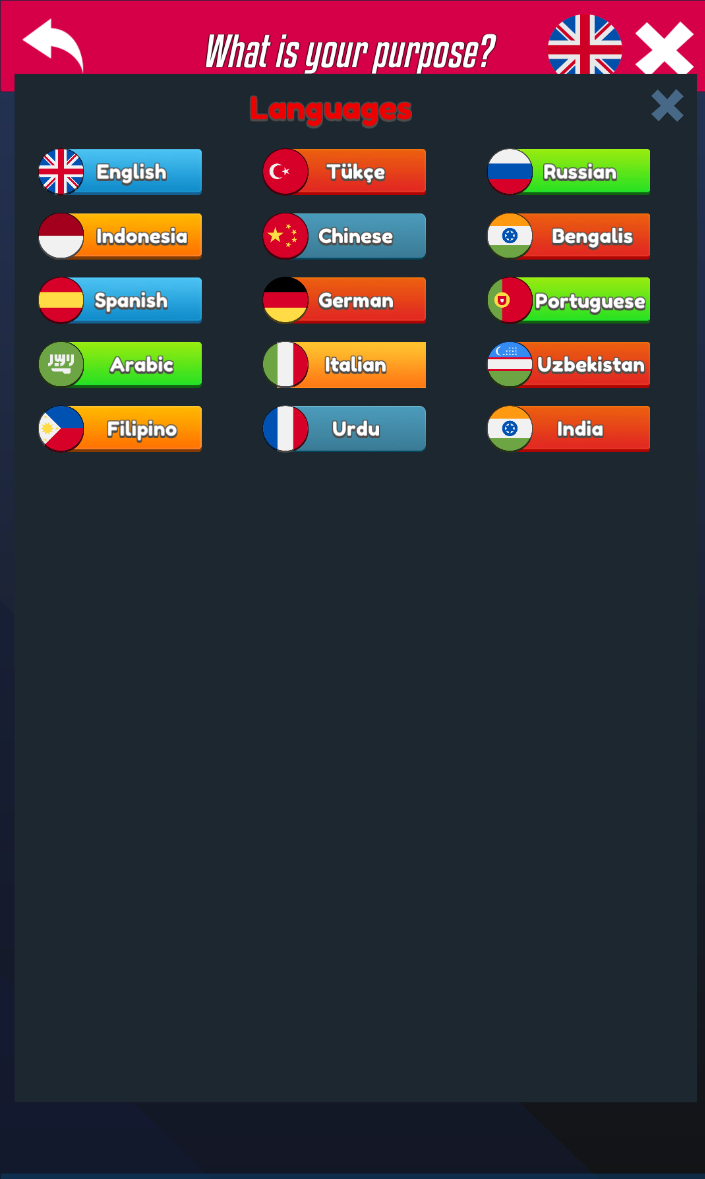Select the Italian option
The image size is (705, 1179).
(x=345, y=364)
